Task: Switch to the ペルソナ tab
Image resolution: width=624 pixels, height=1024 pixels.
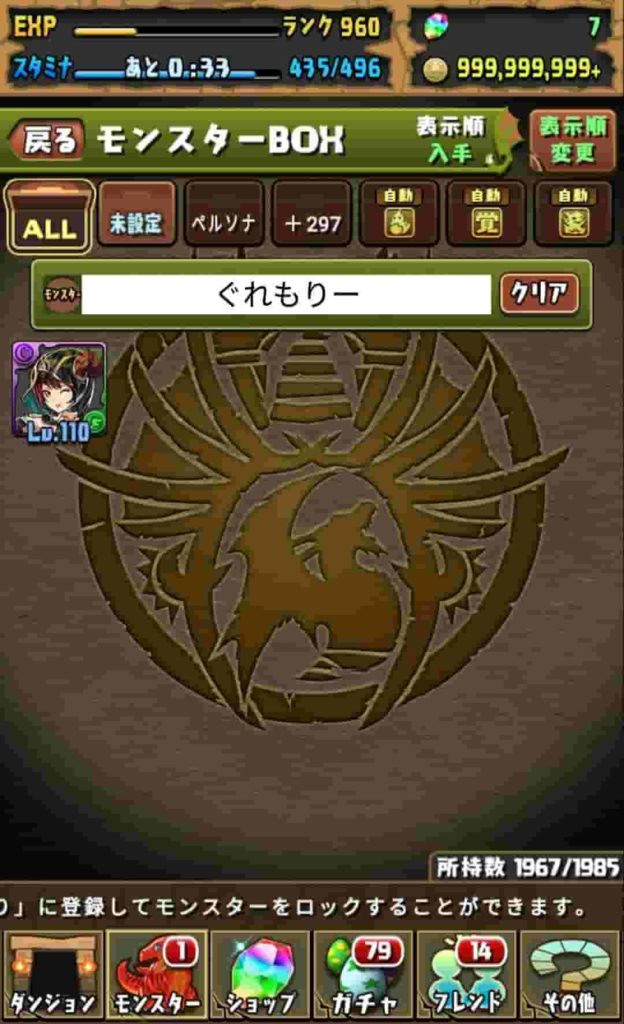Action: tap(224, 214)
